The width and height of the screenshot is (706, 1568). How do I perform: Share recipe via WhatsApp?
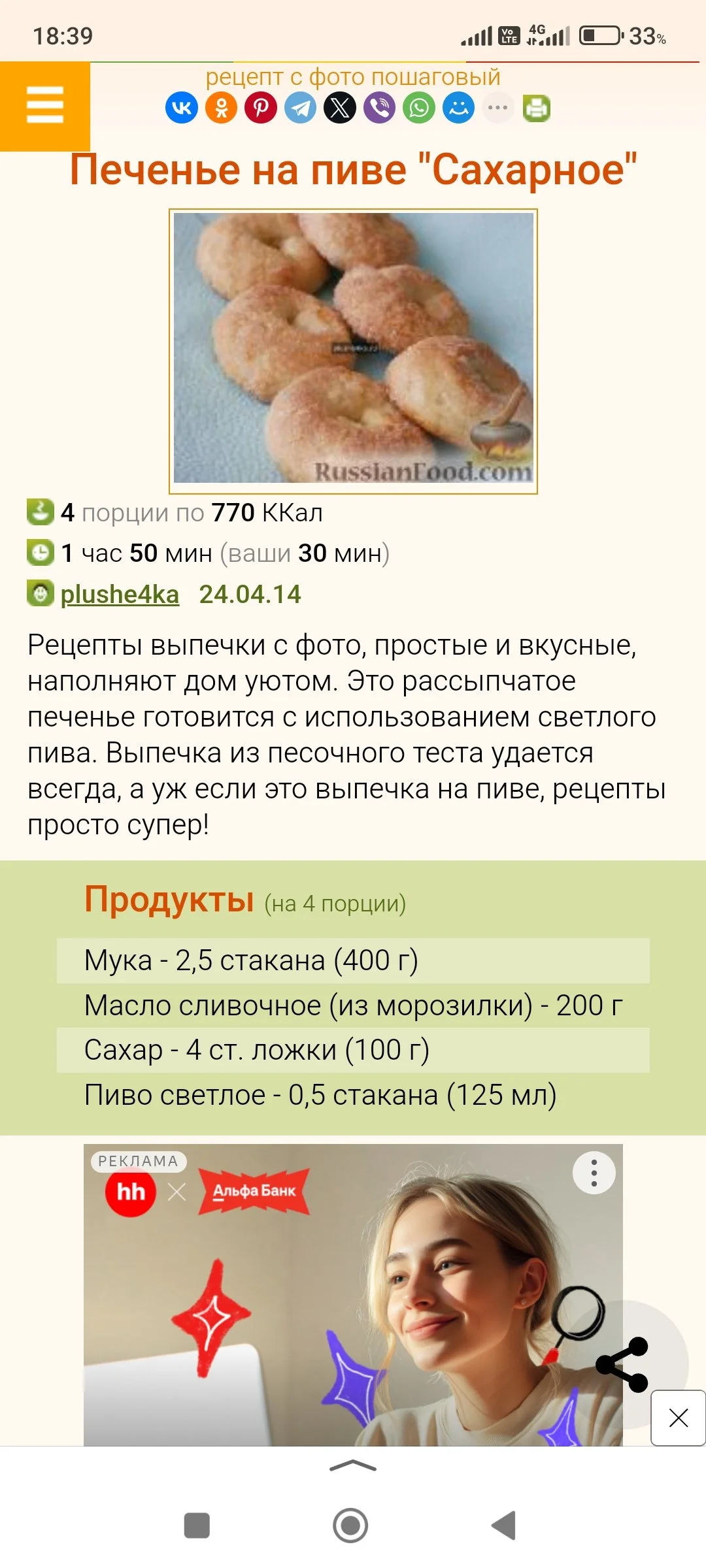419,108
